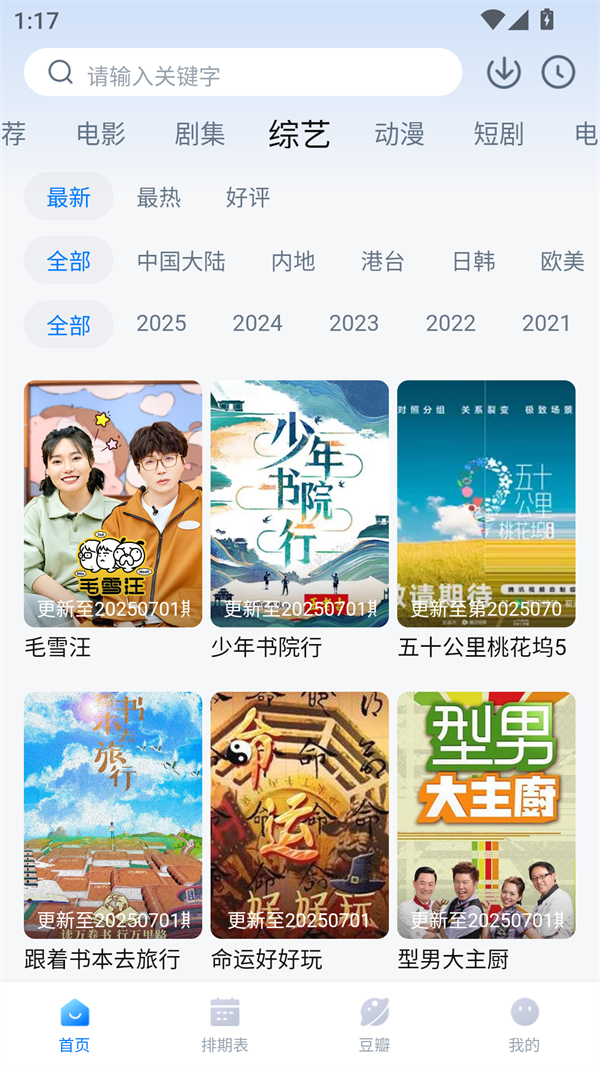Switch to the 我的 profile tab
The height and width of the screenshot is (1066, 600).
(524, 1024)
